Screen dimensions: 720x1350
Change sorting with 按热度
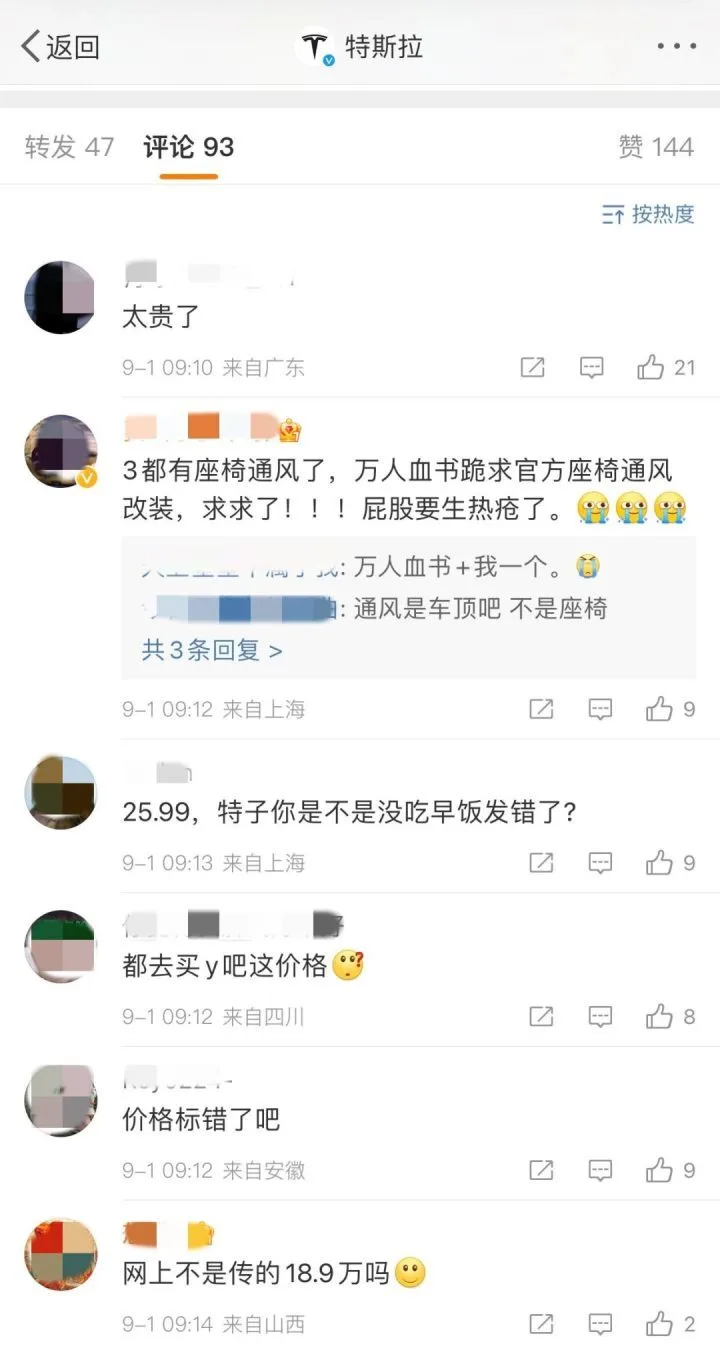click(x=648, y=214)
